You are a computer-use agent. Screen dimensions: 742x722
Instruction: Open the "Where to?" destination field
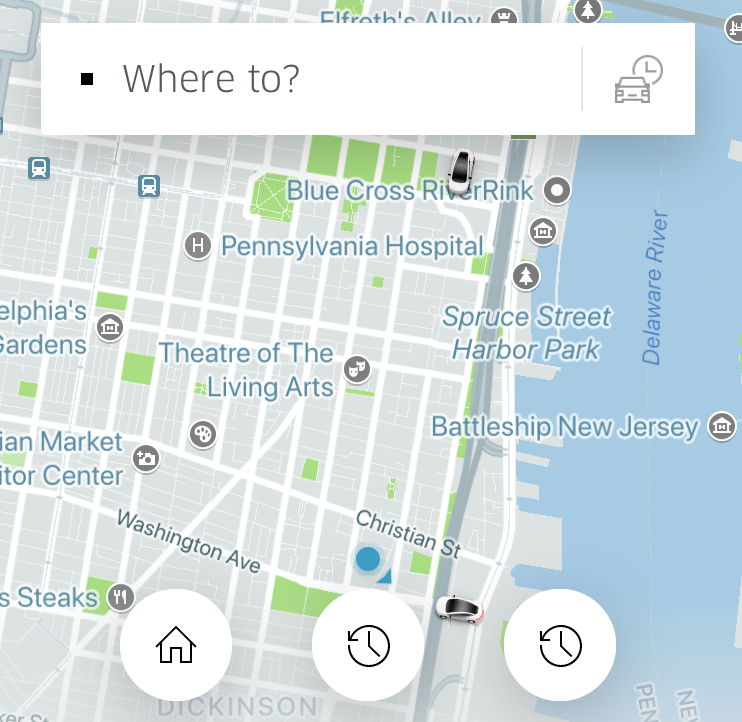[310, 79]
